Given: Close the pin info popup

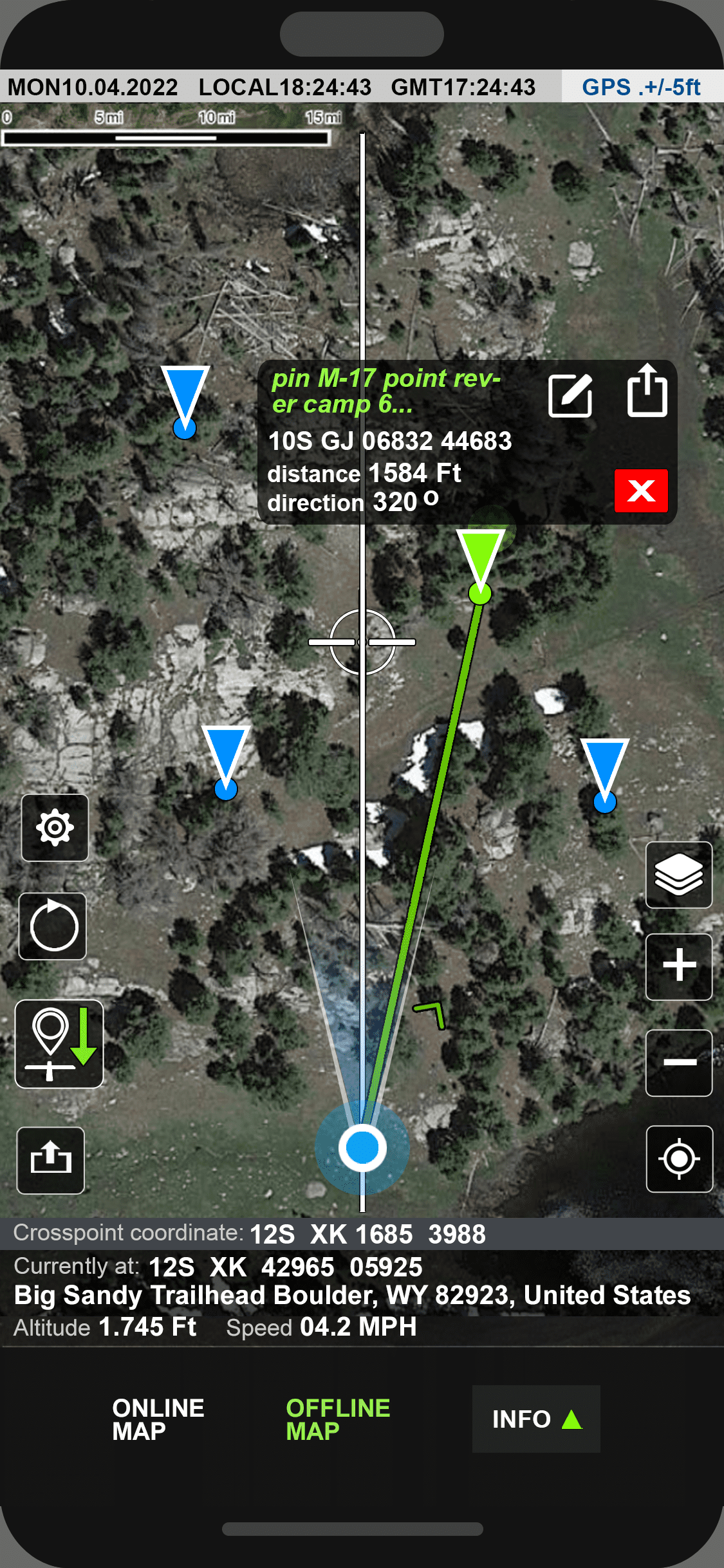Looking at the screenshot, I should tap(641, 491).
